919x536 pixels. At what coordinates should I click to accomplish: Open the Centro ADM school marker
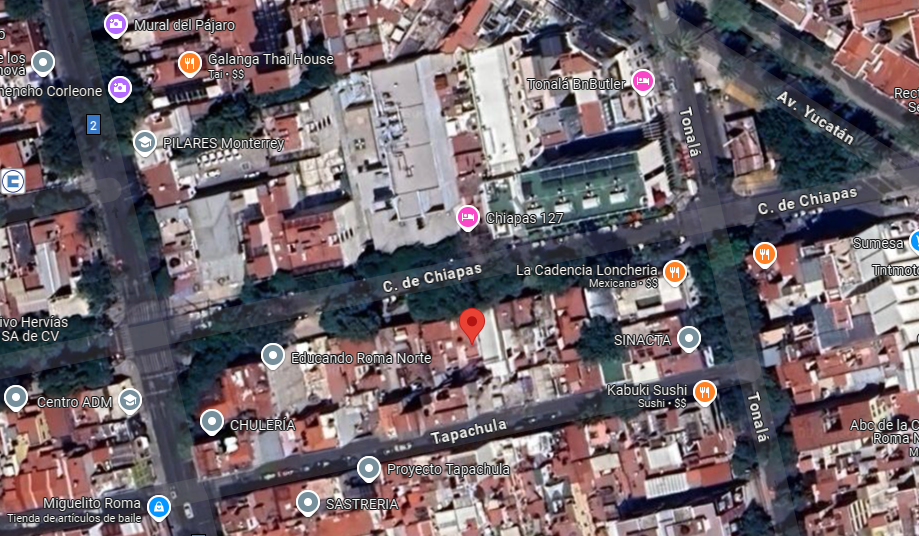[x=130, y=401]
